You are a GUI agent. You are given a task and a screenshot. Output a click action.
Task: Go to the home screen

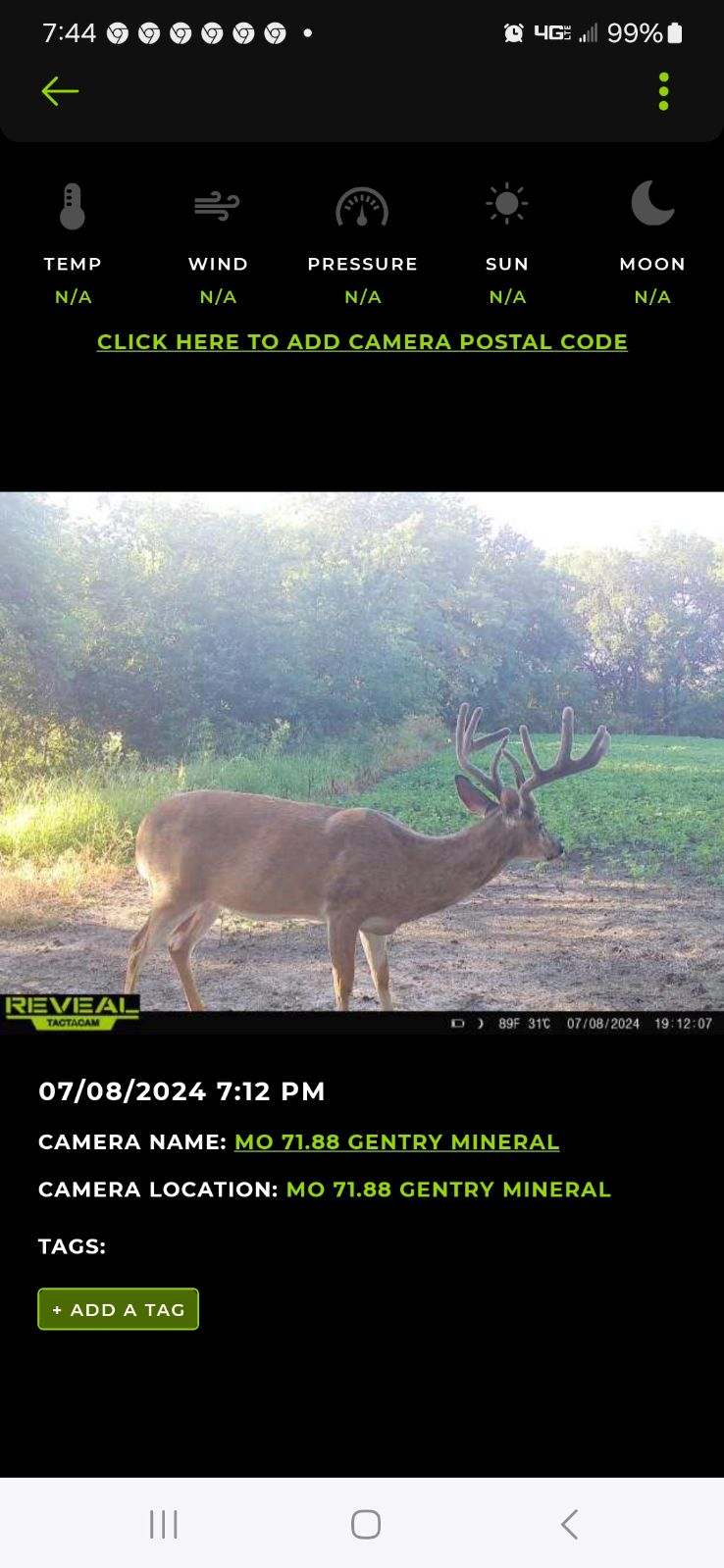tap(365, 1524)
